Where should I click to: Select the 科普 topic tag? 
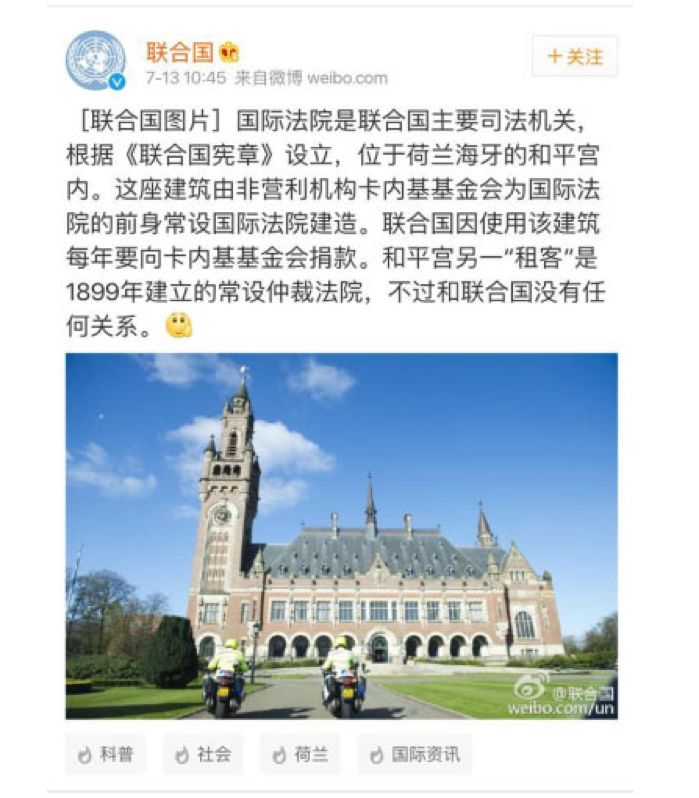[x=105, y=754]
